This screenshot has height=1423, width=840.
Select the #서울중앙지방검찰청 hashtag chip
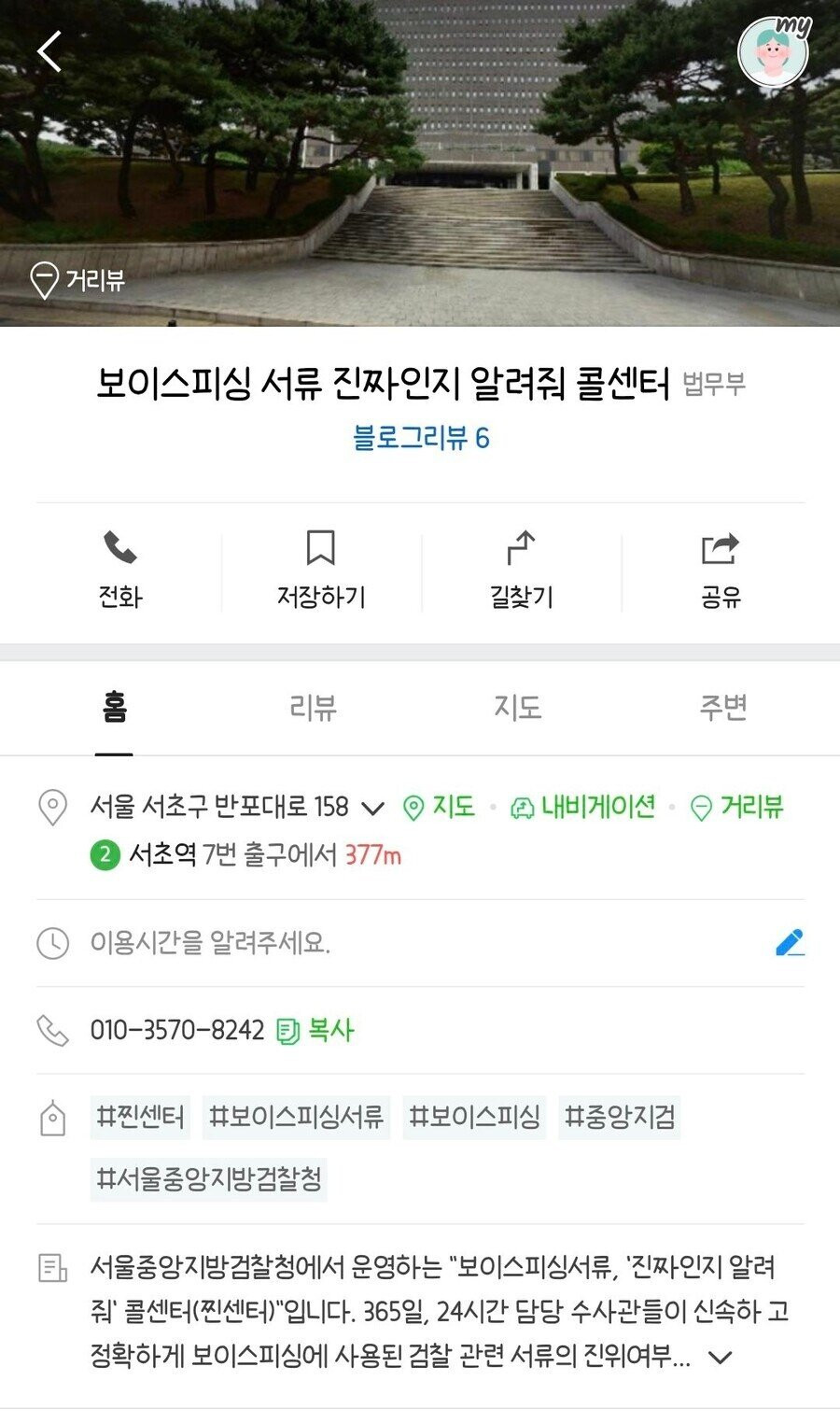[x=209, y=1178]
